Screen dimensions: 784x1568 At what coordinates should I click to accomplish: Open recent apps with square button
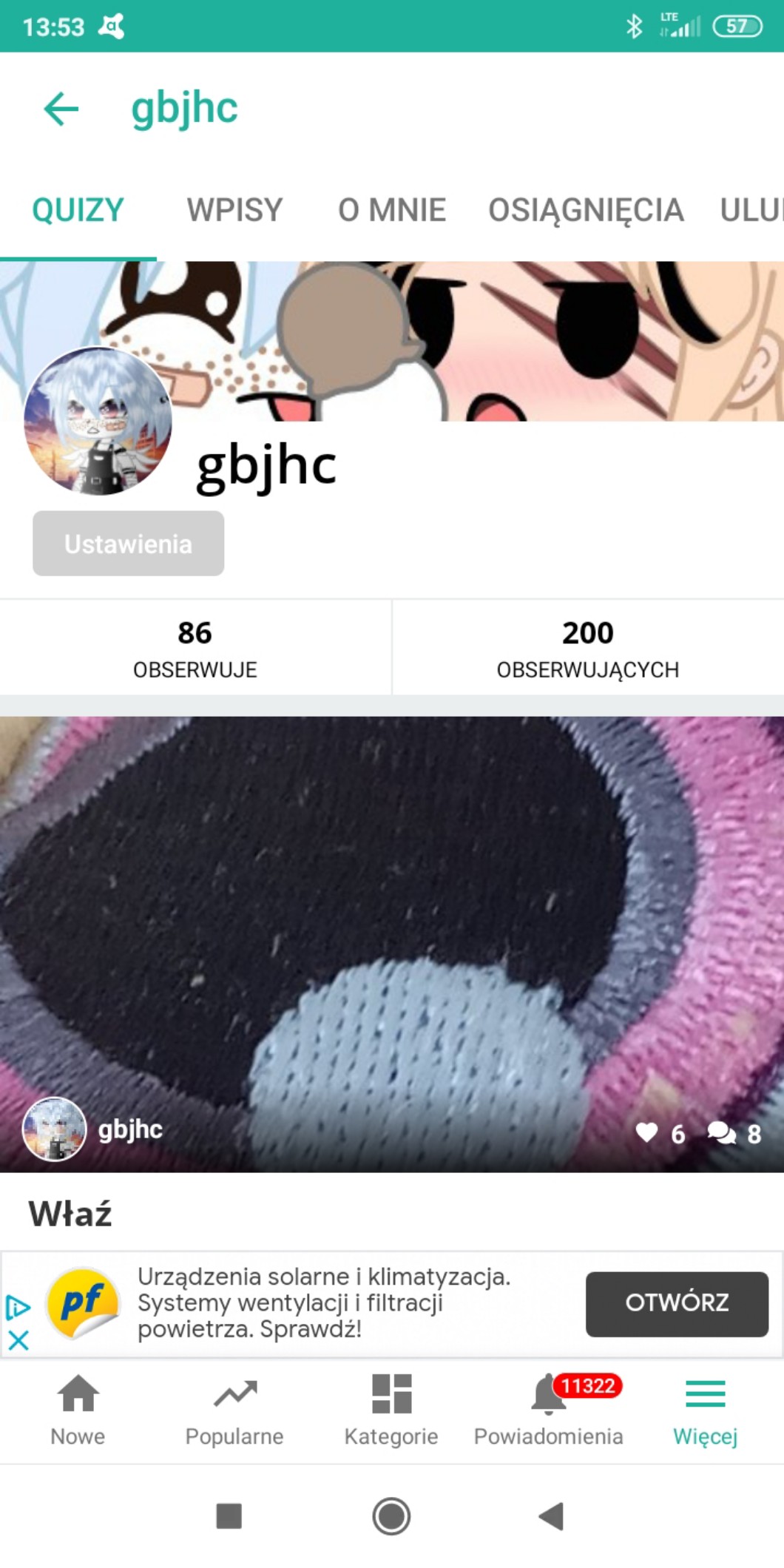(x=229, y=1515)
